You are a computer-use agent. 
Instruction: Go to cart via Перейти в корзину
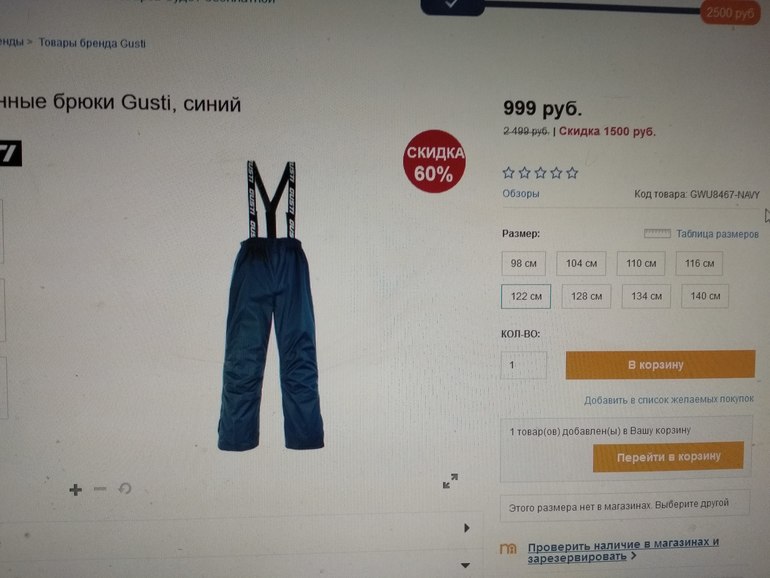click(x=668, y=456)
